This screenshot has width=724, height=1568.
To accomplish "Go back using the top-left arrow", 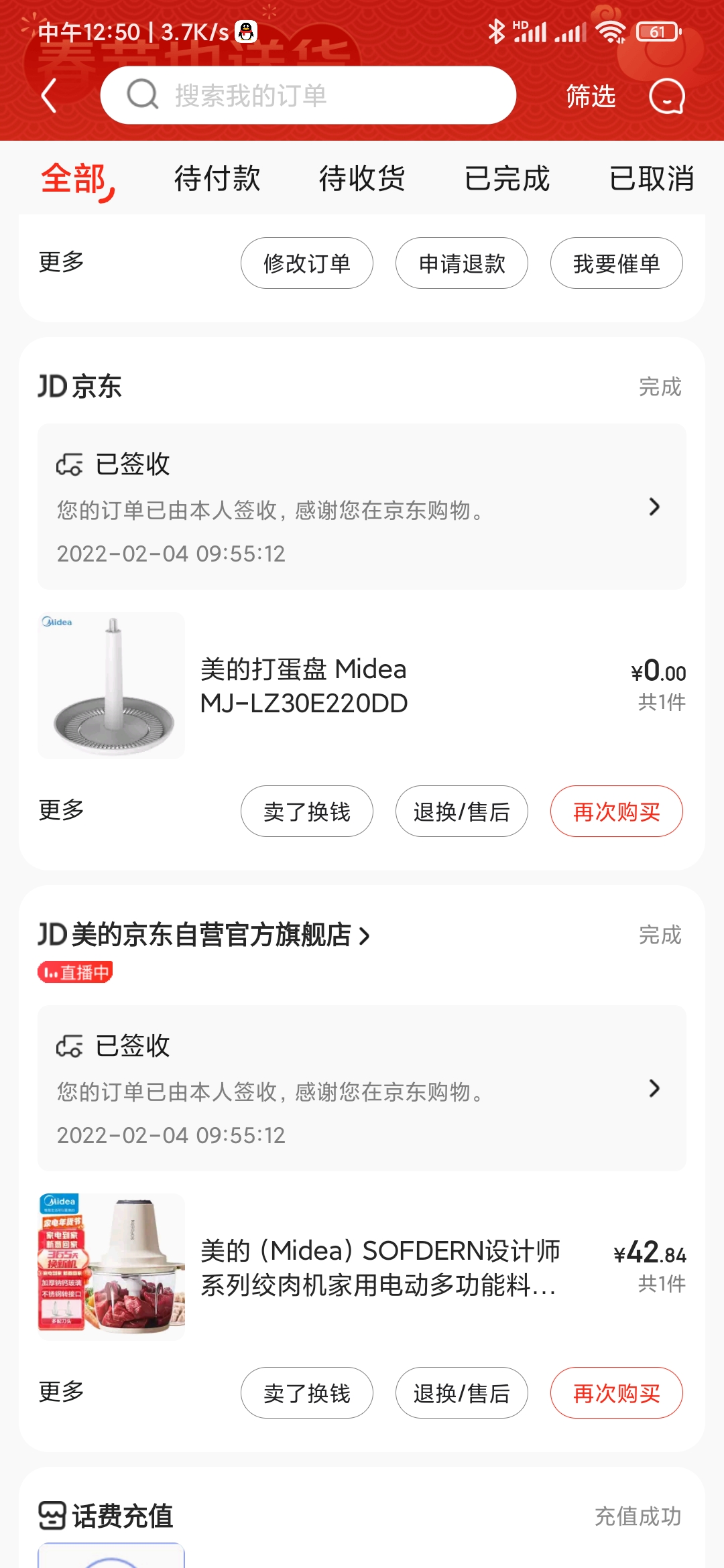I will pos(49,96).
